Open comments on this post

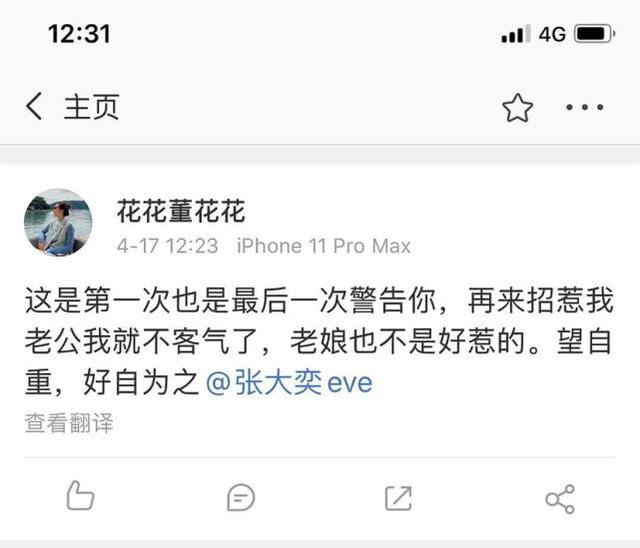click(x=240, y=497)
